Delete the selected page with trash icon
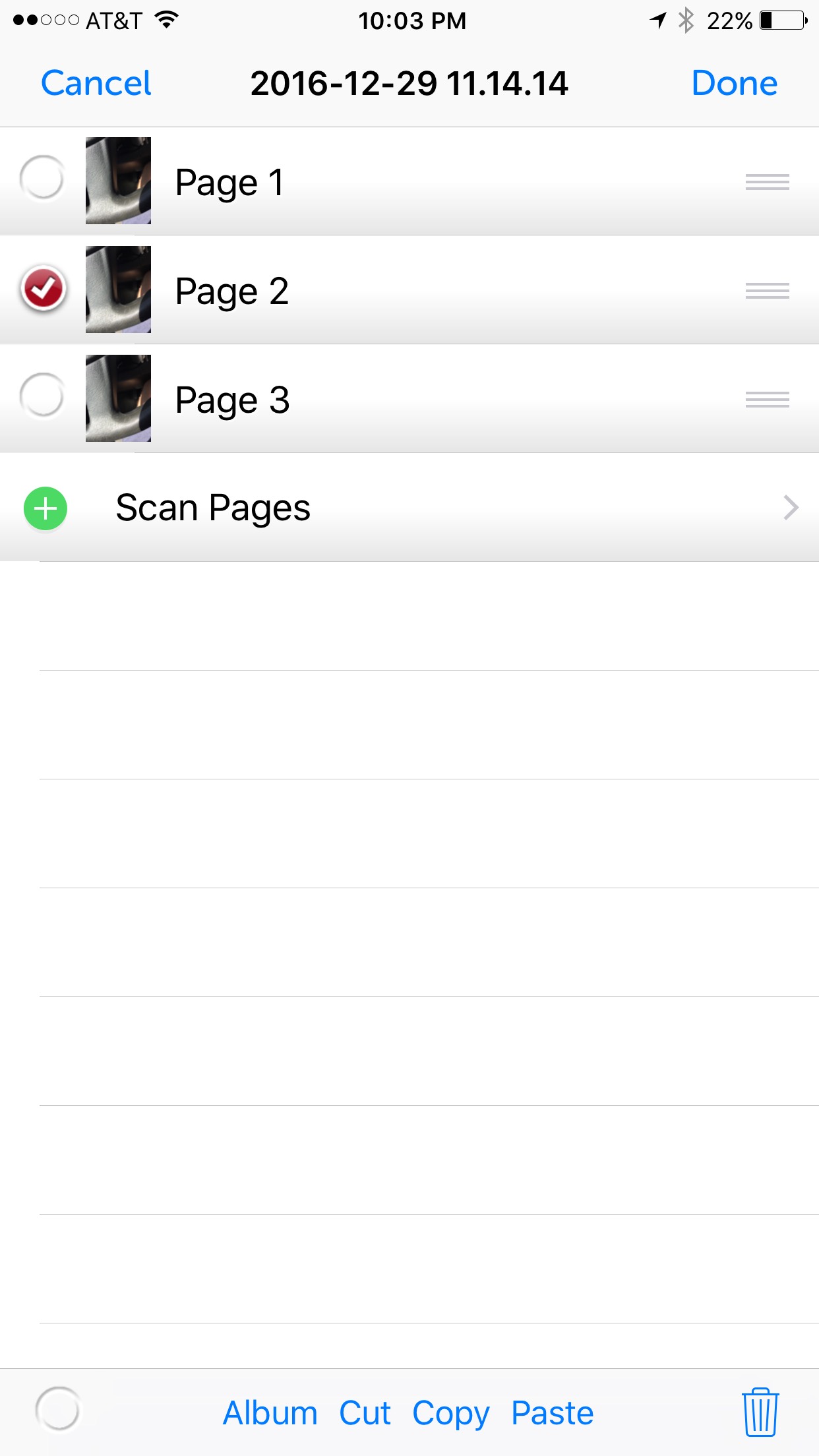Viewport: 819px width, 1456px height. (760, 1412)
